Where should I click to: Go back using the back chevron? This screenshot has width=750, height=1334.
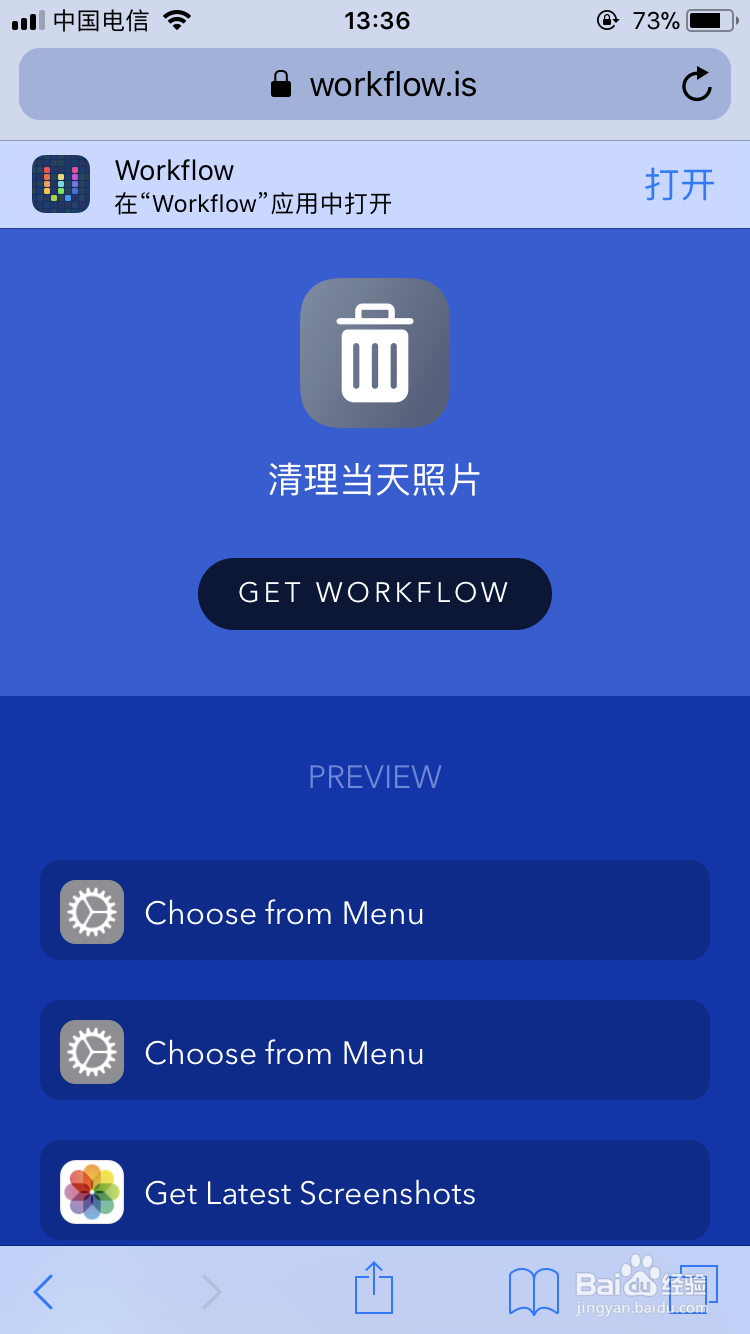tap(42, 1292)
